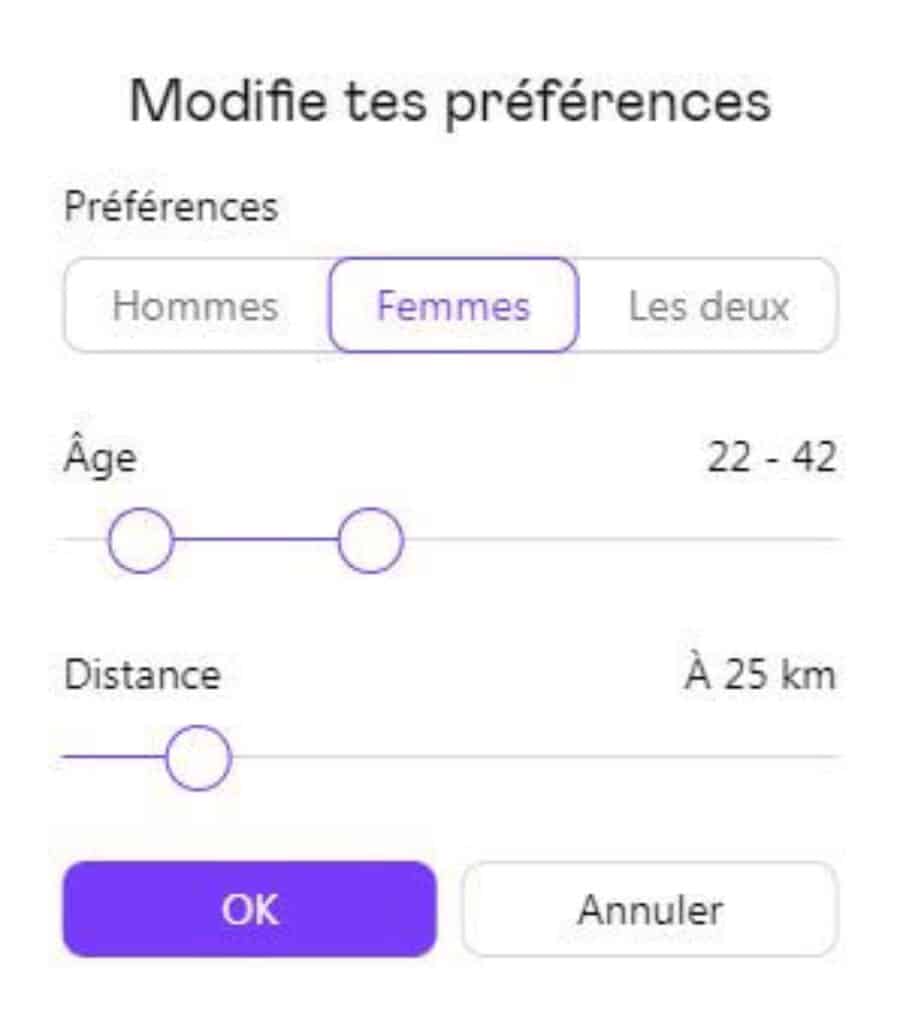This screenshot has height=1024, width=900.
Task: Choose "Les deux" to see both genders
Action: (x=710, y=306)
